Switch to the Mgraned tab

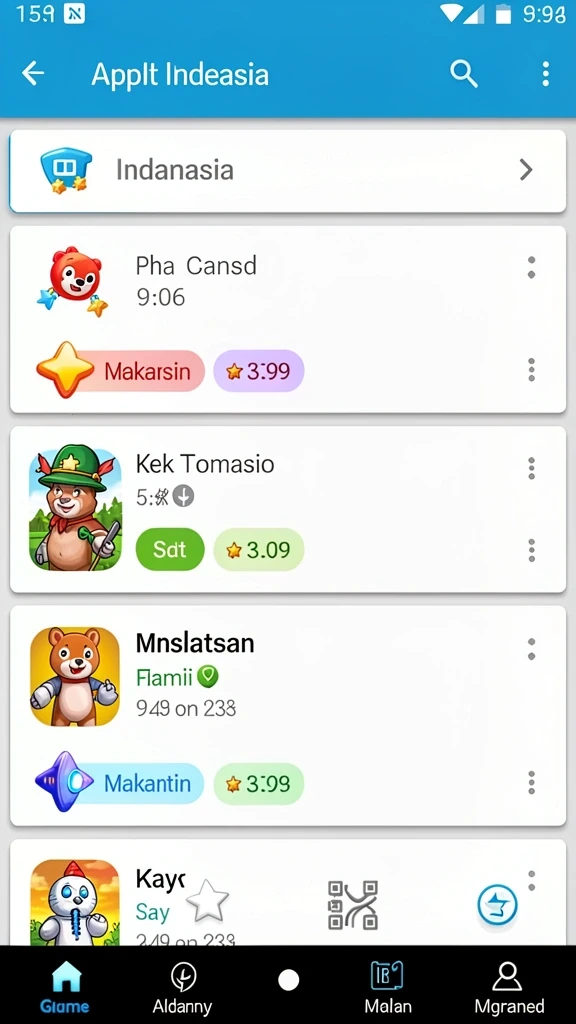pyautogui.click(x=509, y=986)
